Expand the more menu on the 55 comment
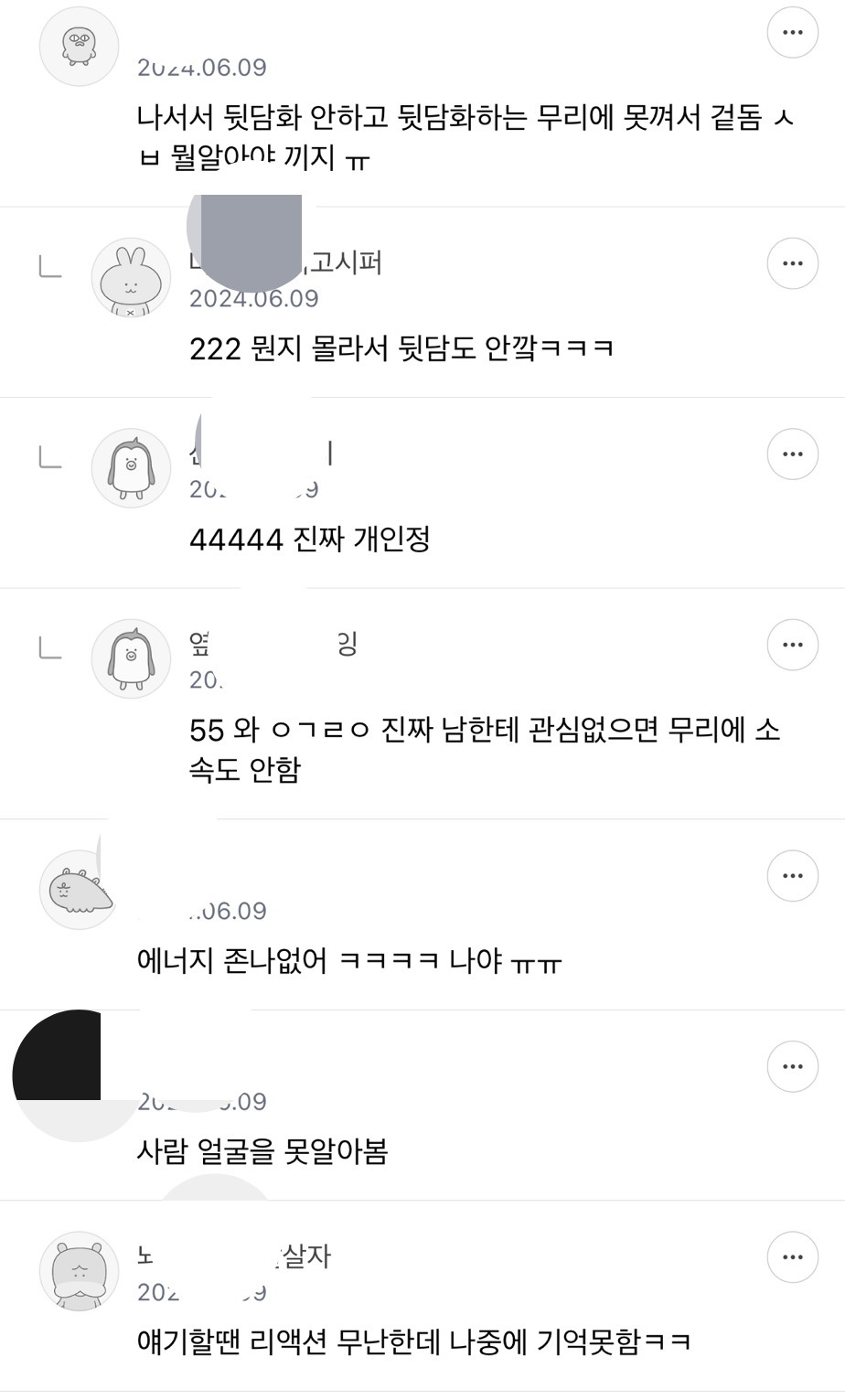Viewport: 845px width, 1400px height. (792, 644)
